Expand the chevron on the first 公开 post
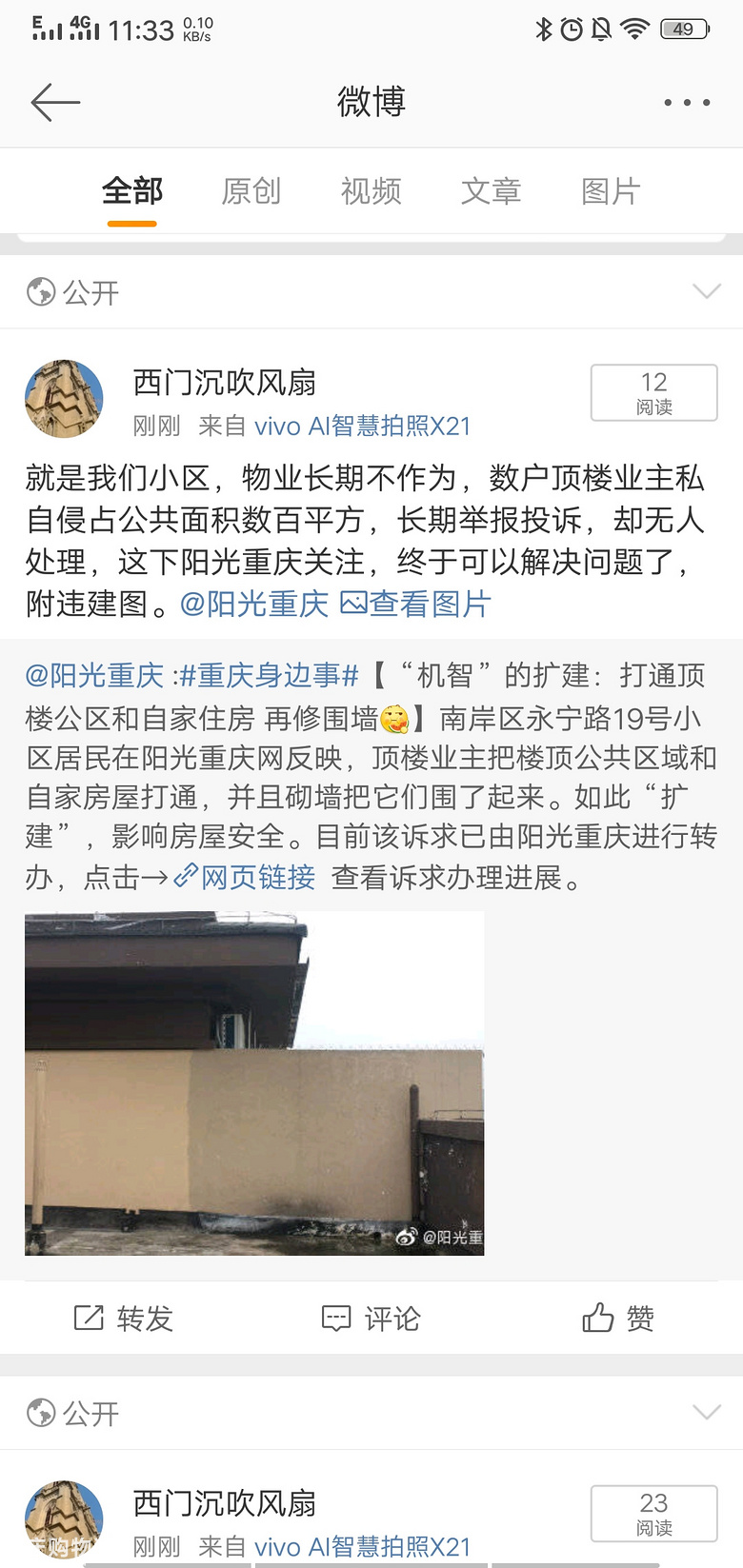743x1568 pixels. point(706,291)
